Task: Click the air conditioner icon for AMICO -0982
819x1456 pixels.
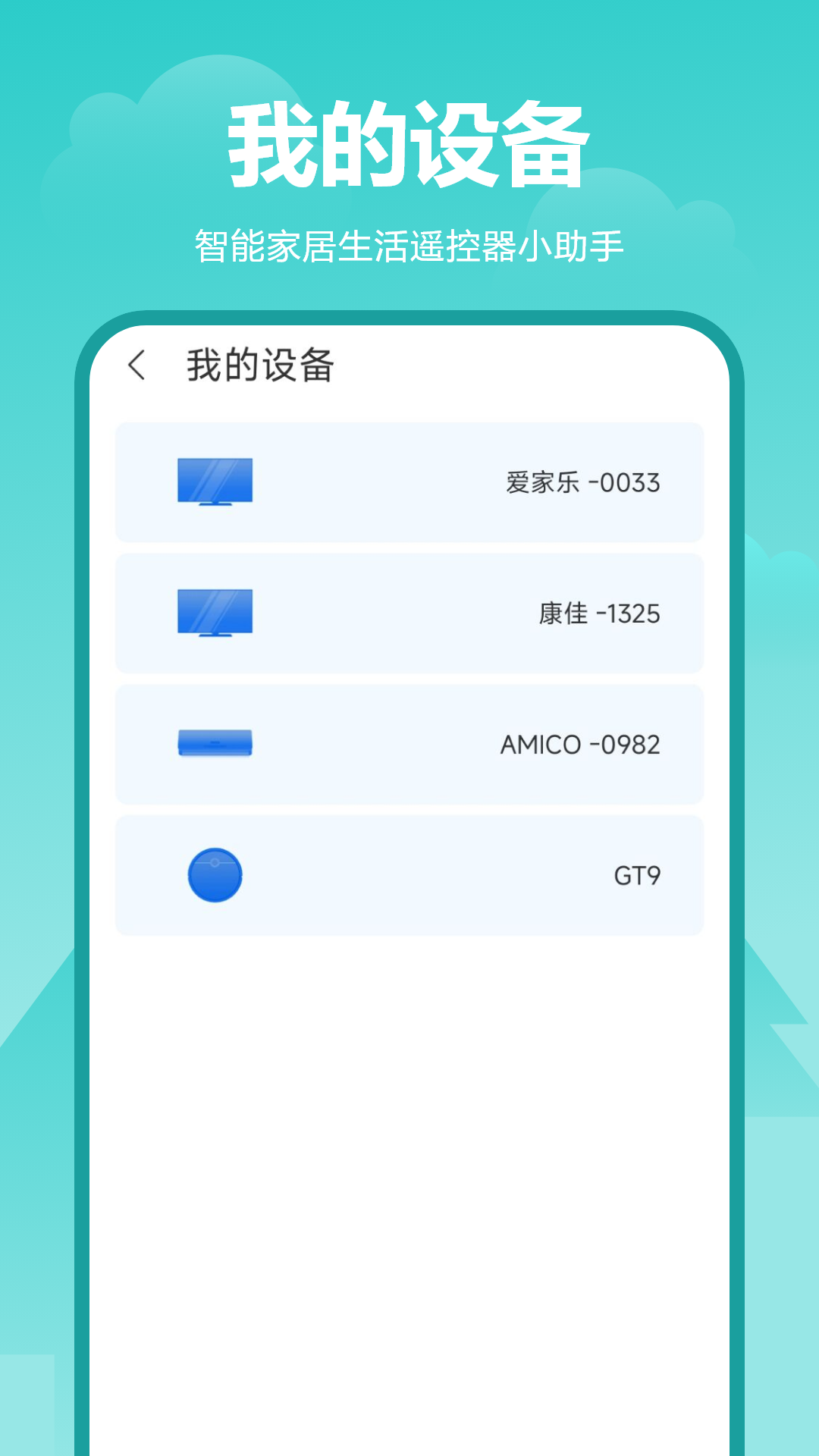Action: 215,743
